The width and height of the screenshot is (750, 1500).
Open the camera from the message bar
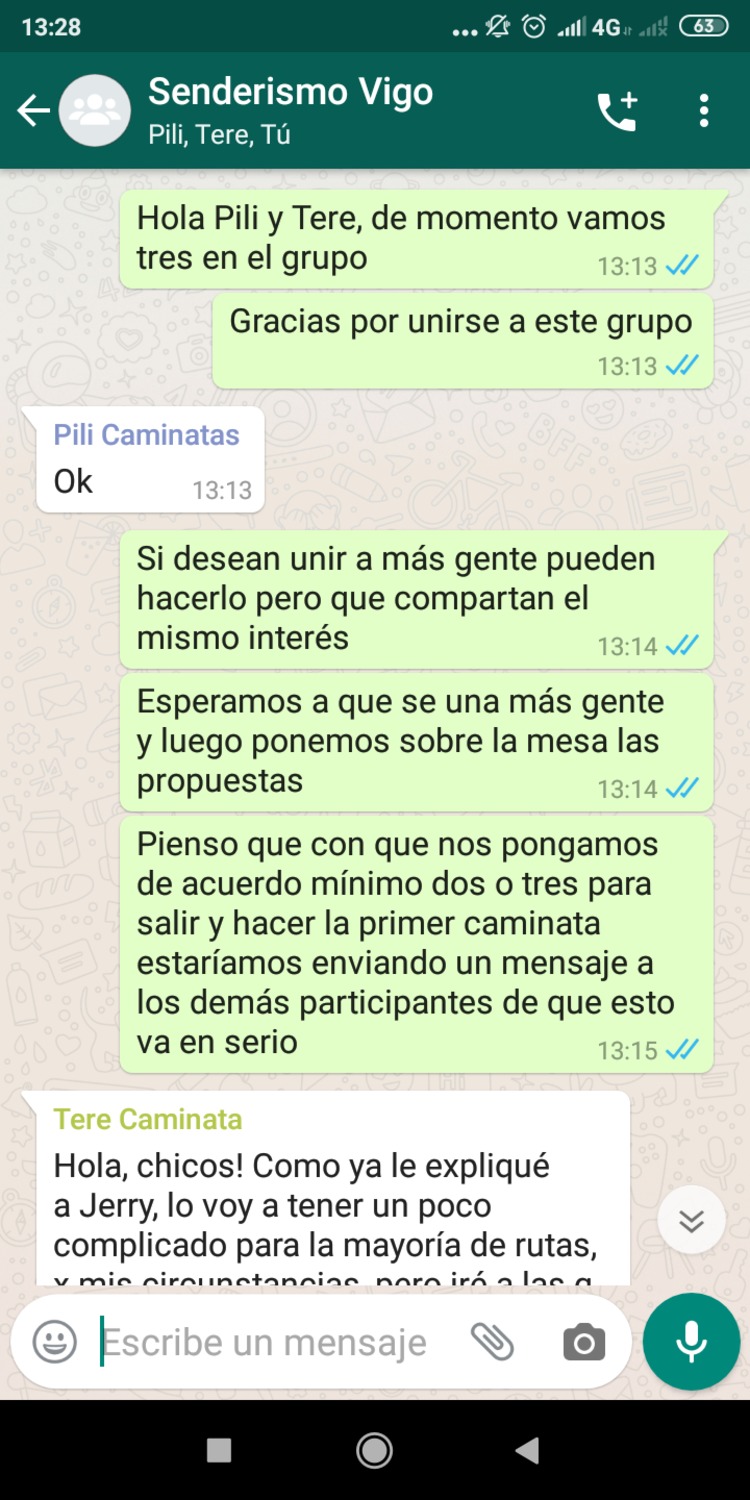[x=584, y=1343]
